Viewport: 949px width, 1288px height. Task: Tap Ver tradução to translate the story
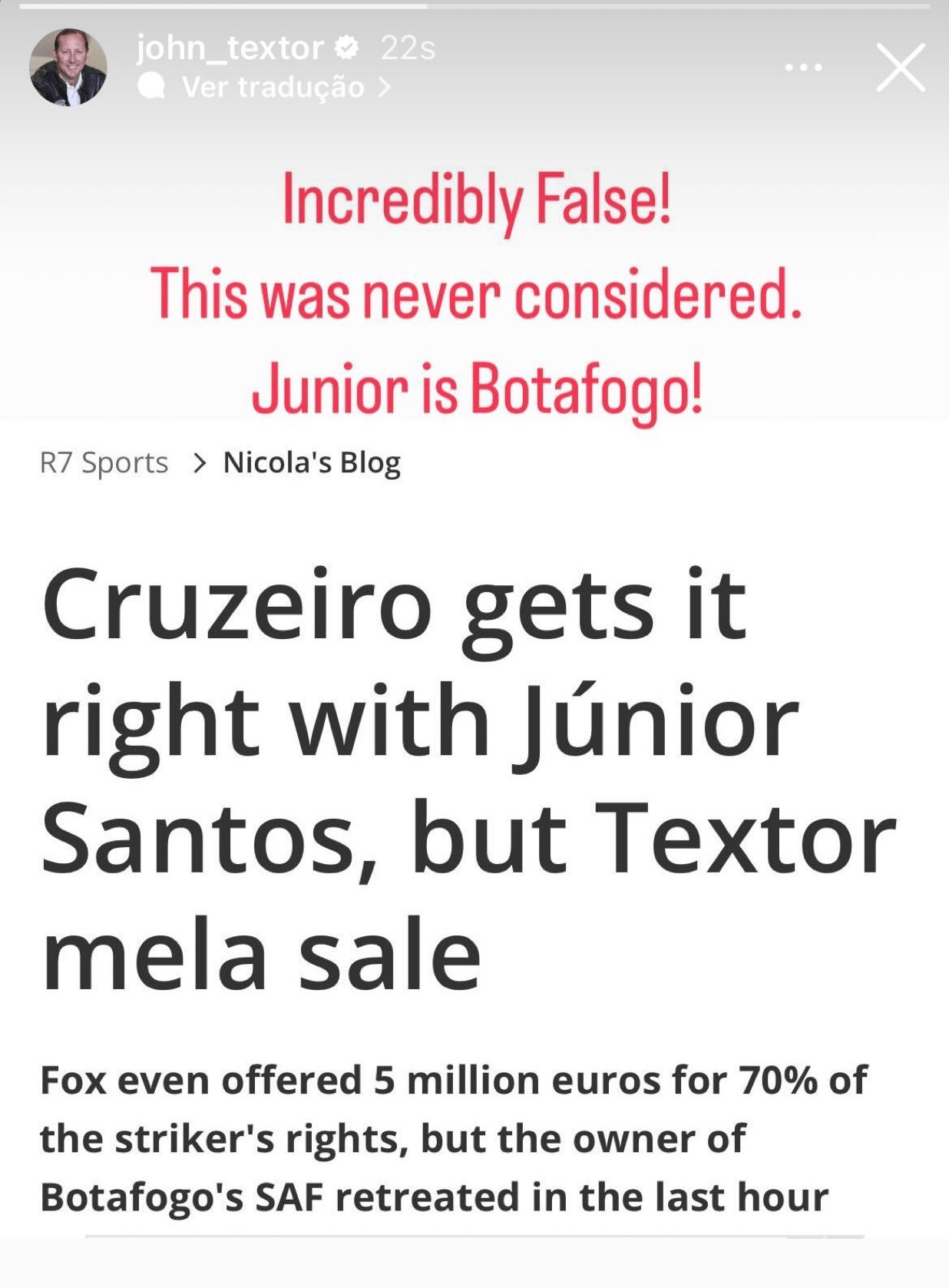coord(273,88)
